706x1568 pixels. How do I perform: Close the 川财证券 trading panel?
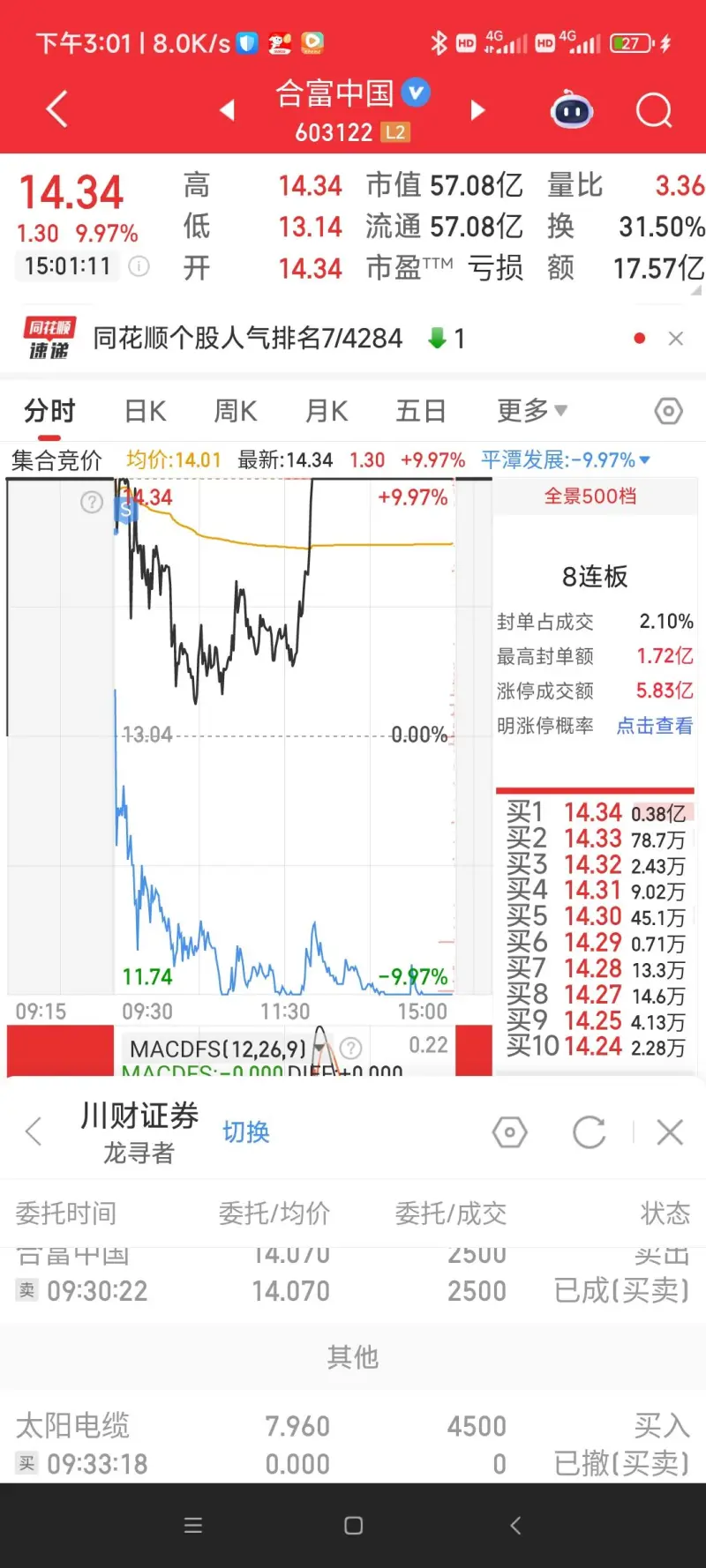pyautogui.click(x=670, y=1132)
